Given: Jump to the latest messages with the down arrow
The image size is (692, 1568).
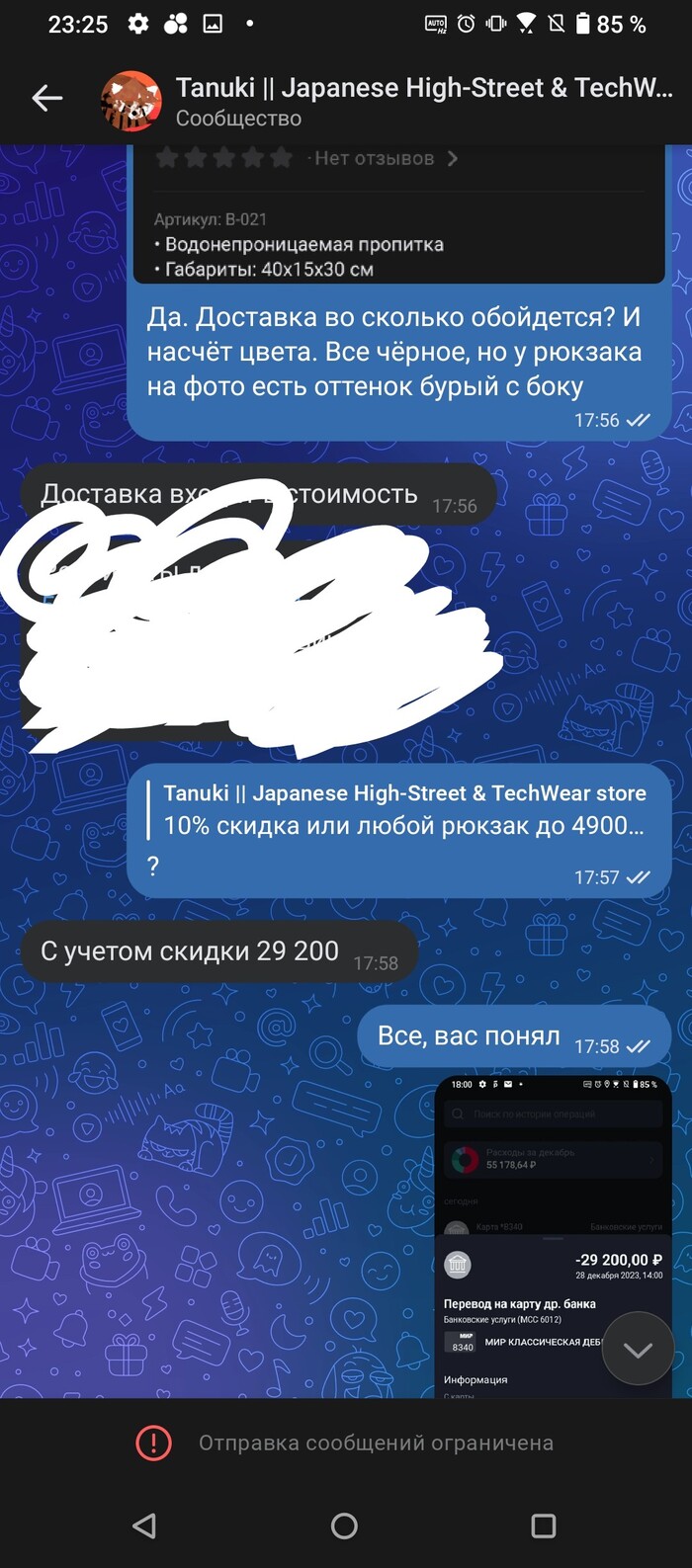Looking at the screenshot, I should point(638,1350).
